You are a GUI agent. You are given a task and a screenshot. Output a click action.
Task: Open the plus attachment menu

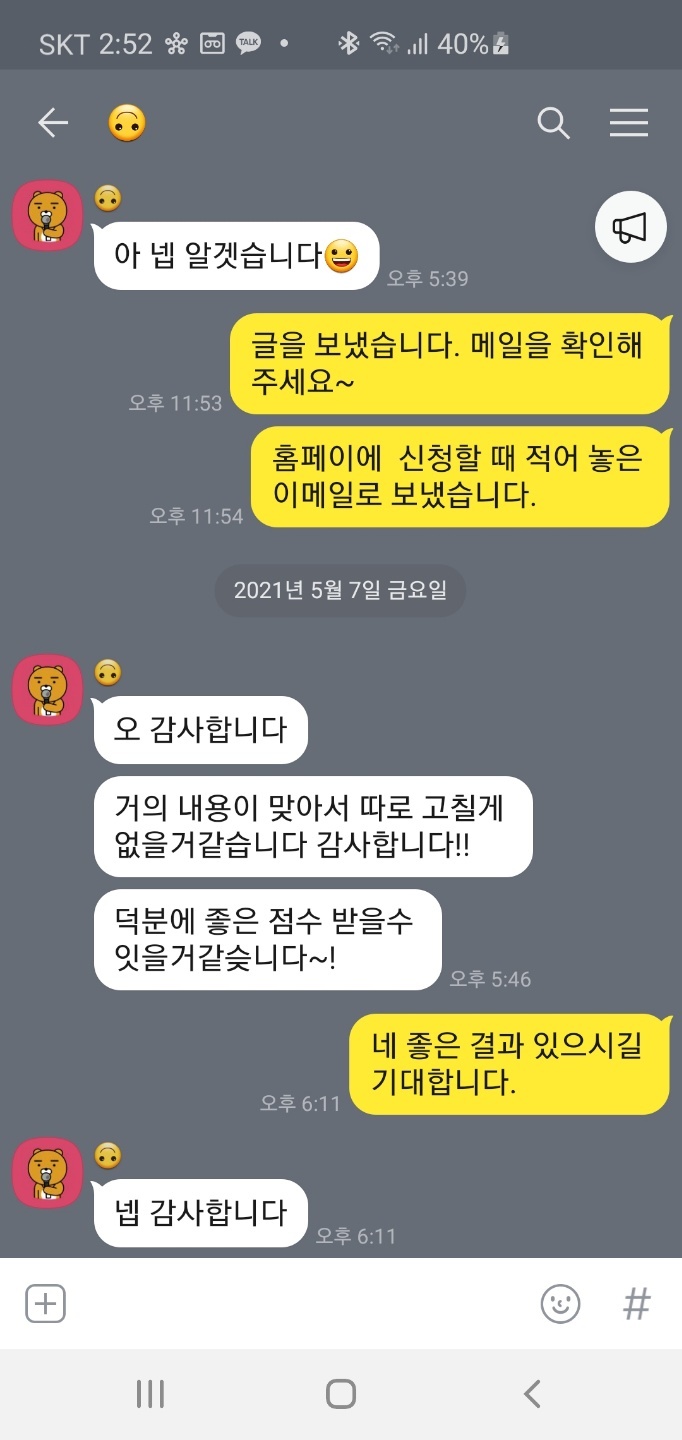pyautogui.click(x=45, y=1303)
